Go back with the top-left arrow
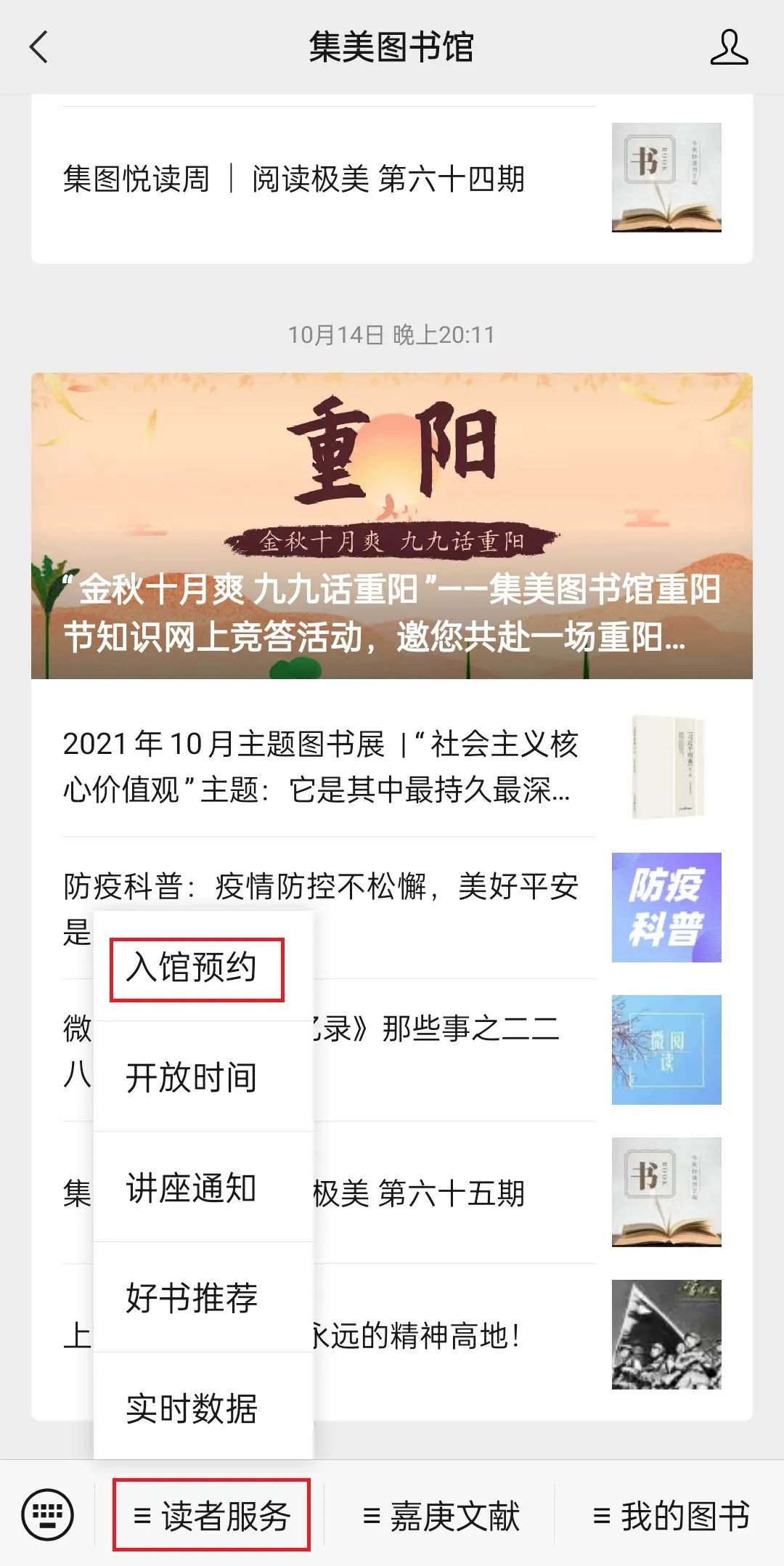 click(39, 48)
